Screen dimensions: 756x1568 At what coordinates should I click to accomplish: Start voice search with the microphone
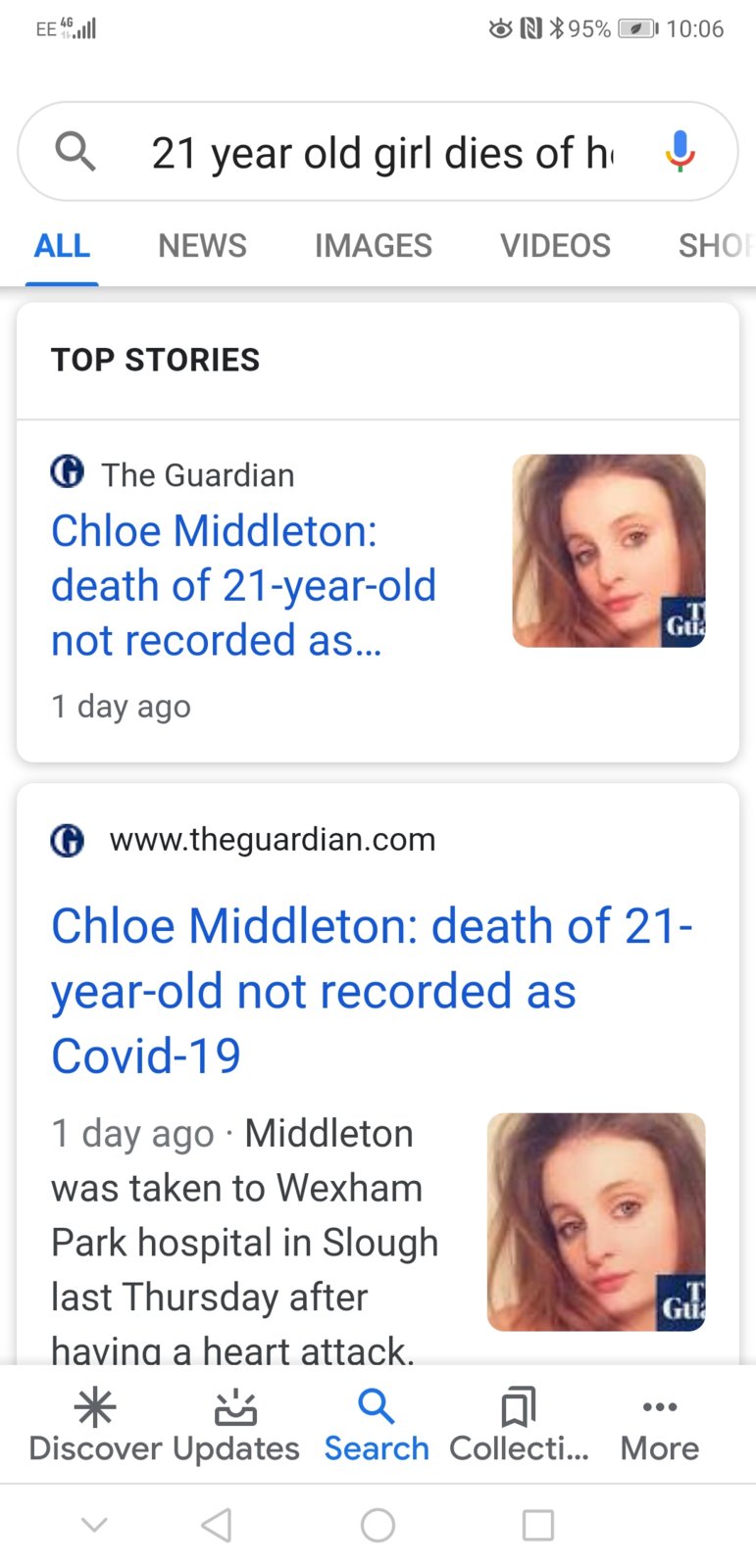(x=680, y=152)
